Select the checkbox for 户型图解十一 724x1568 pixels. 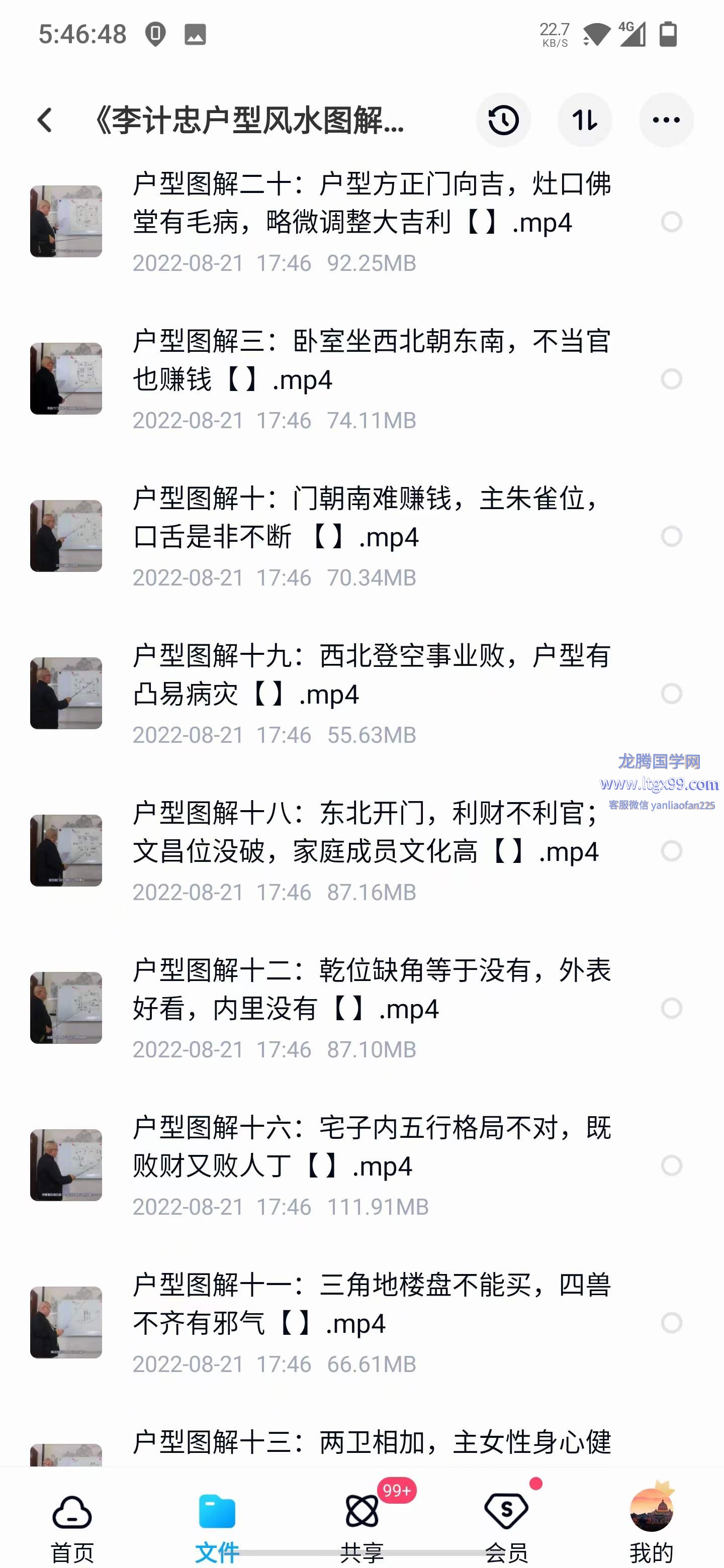coord(671,1323)
